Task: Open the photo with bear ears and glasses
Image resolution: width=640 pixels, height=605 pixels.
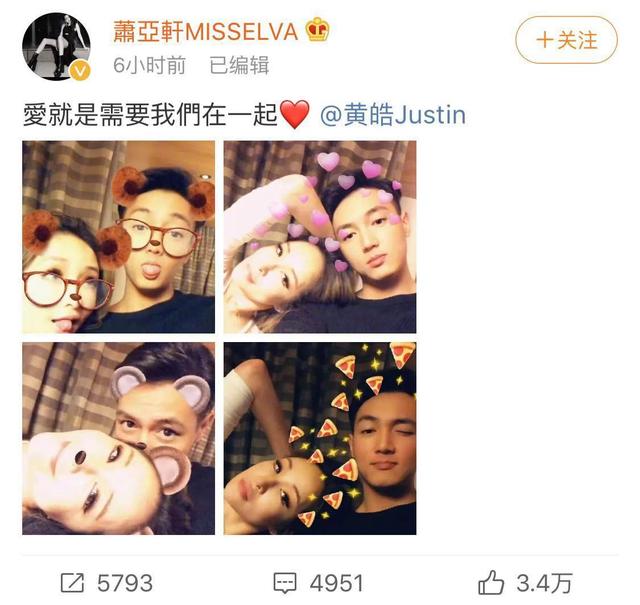Action: pos(118,237)
